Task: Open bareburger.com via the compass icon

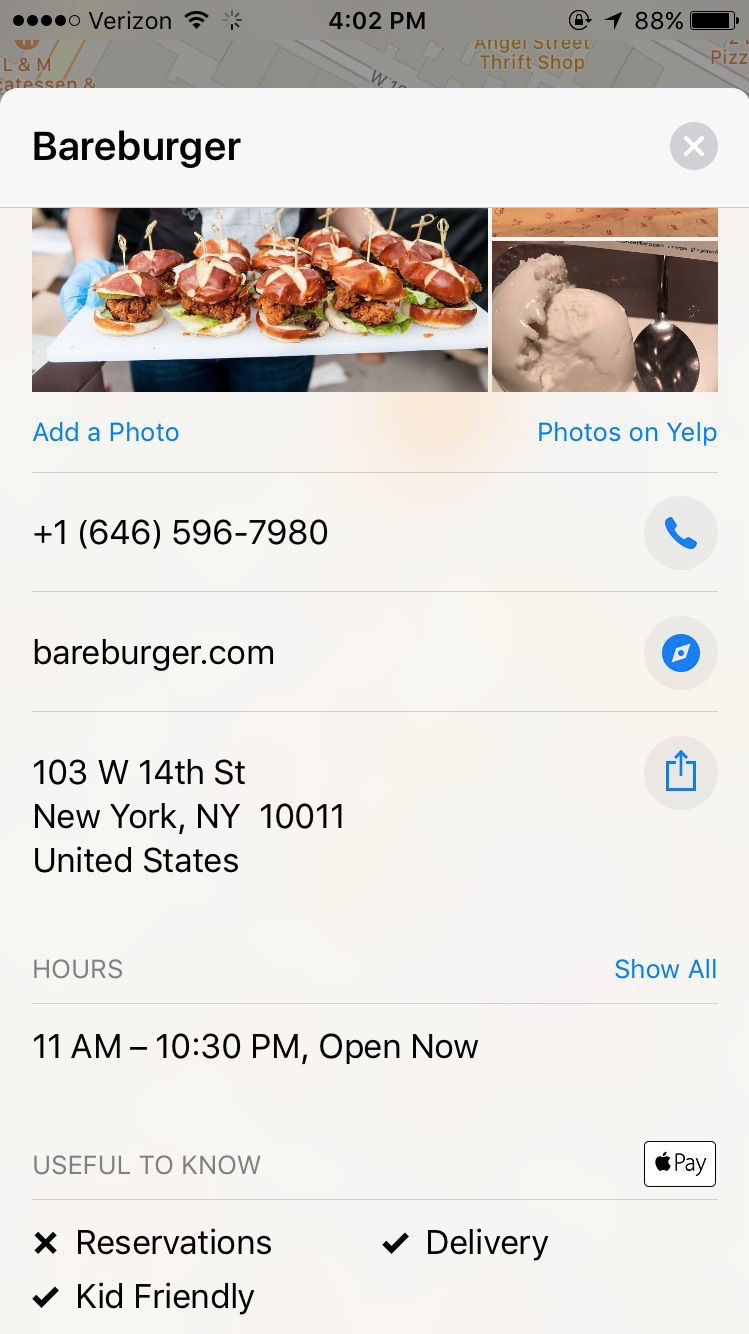Action: coord(680,653)
